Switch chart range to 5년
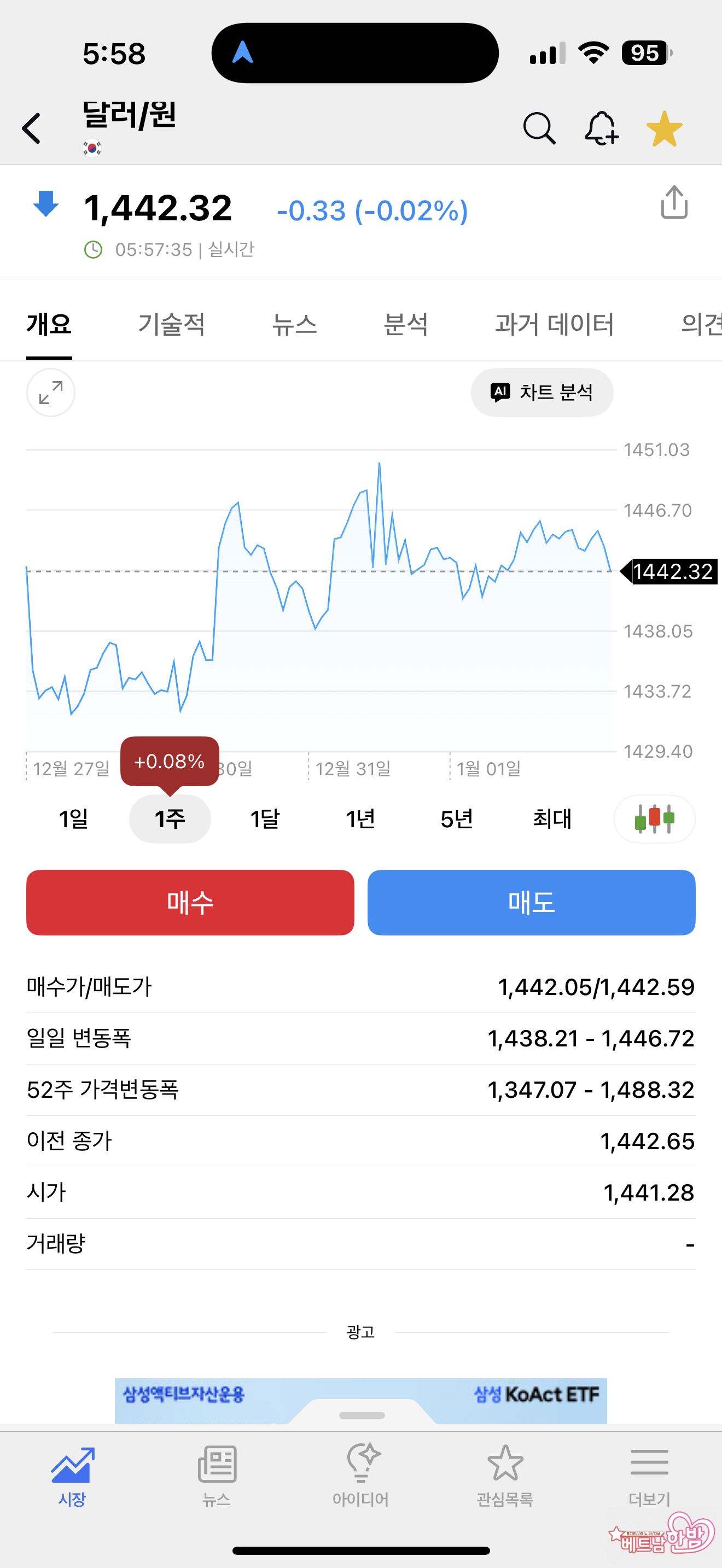The height and width of the screenshot is (1568, 722). pos(457,818)
